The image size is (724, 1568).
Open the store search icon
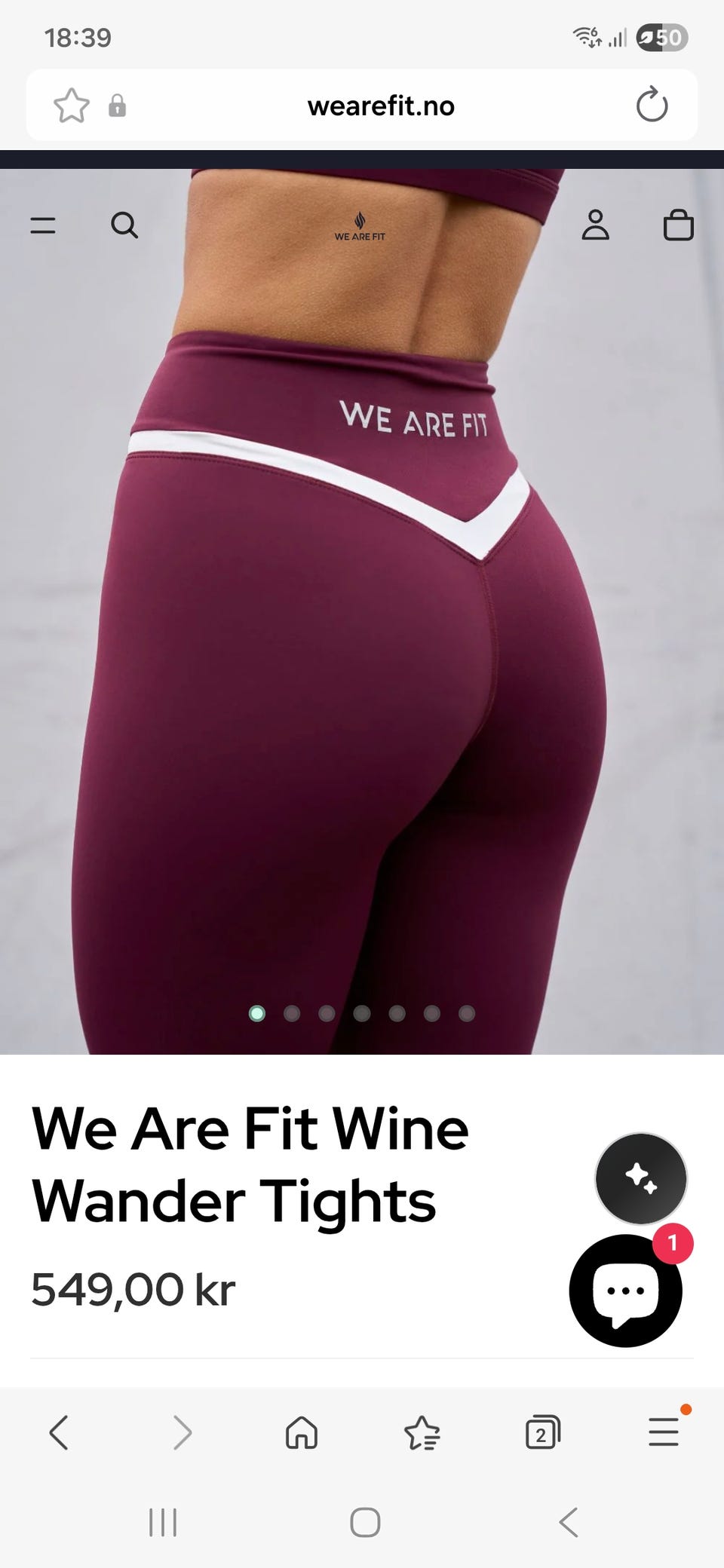[x=124, y=225]
